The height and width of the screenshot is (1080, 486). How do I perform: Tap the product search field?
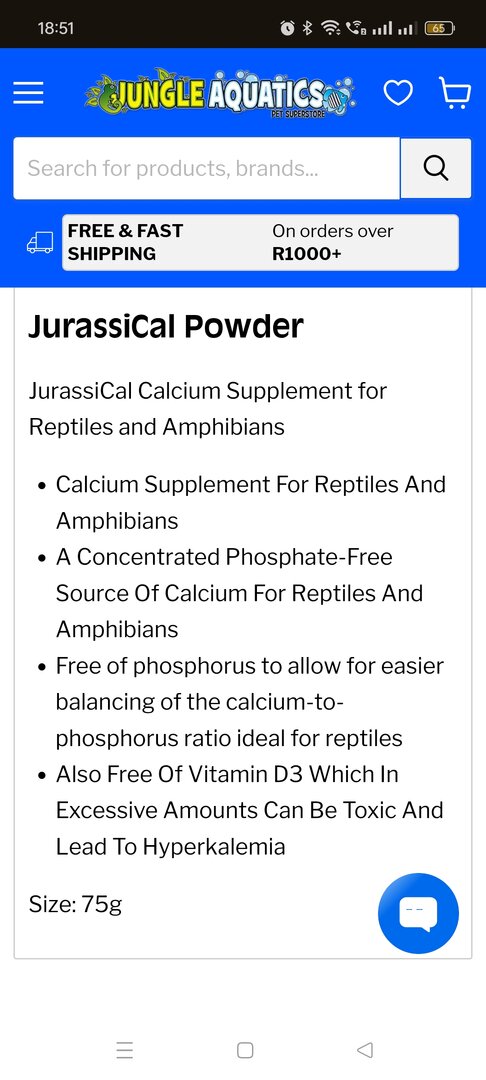coord(207,169)
